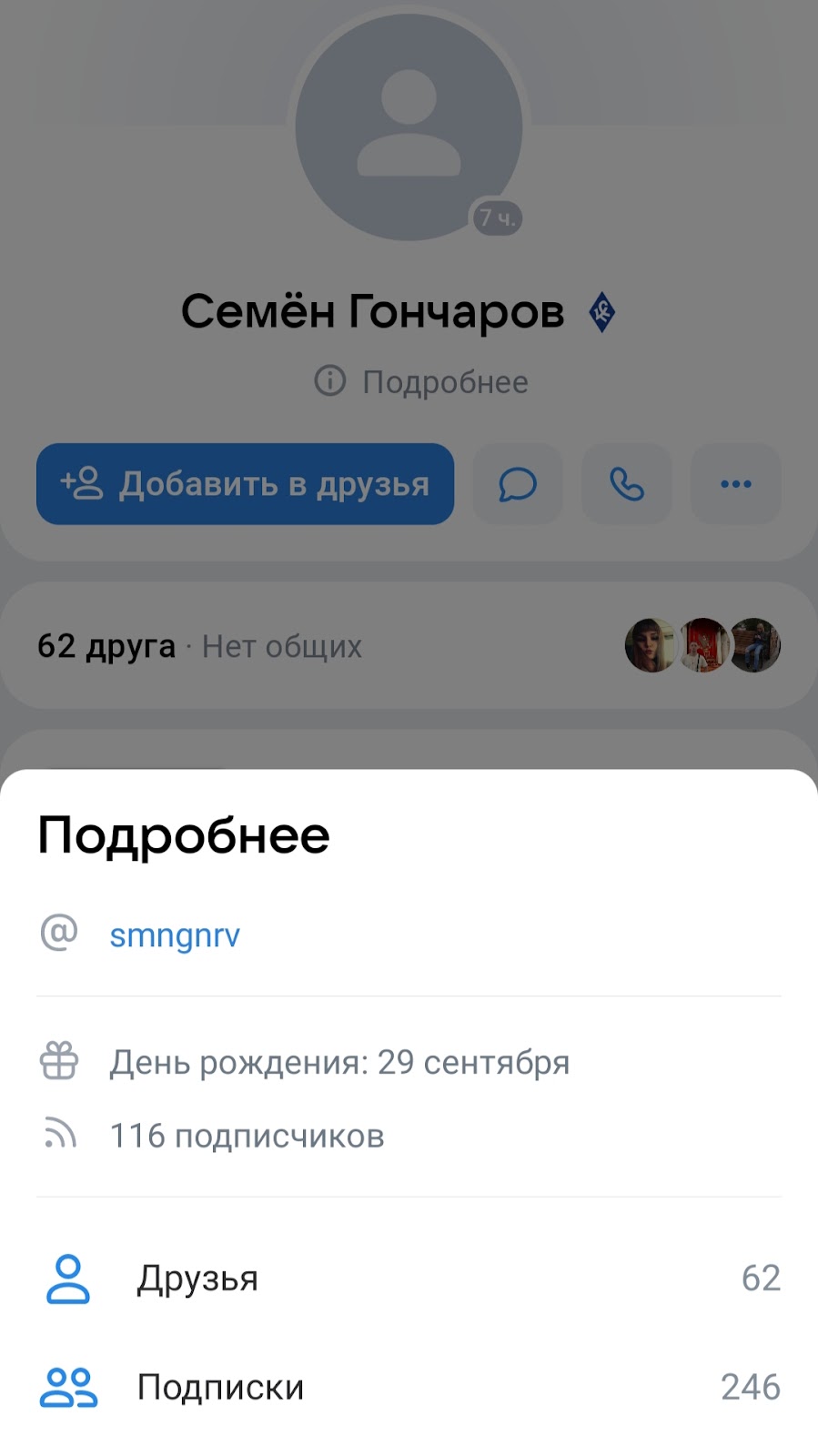818x1456 pixels.
Task: Open the Подписки row in details
Action: 220,1387
